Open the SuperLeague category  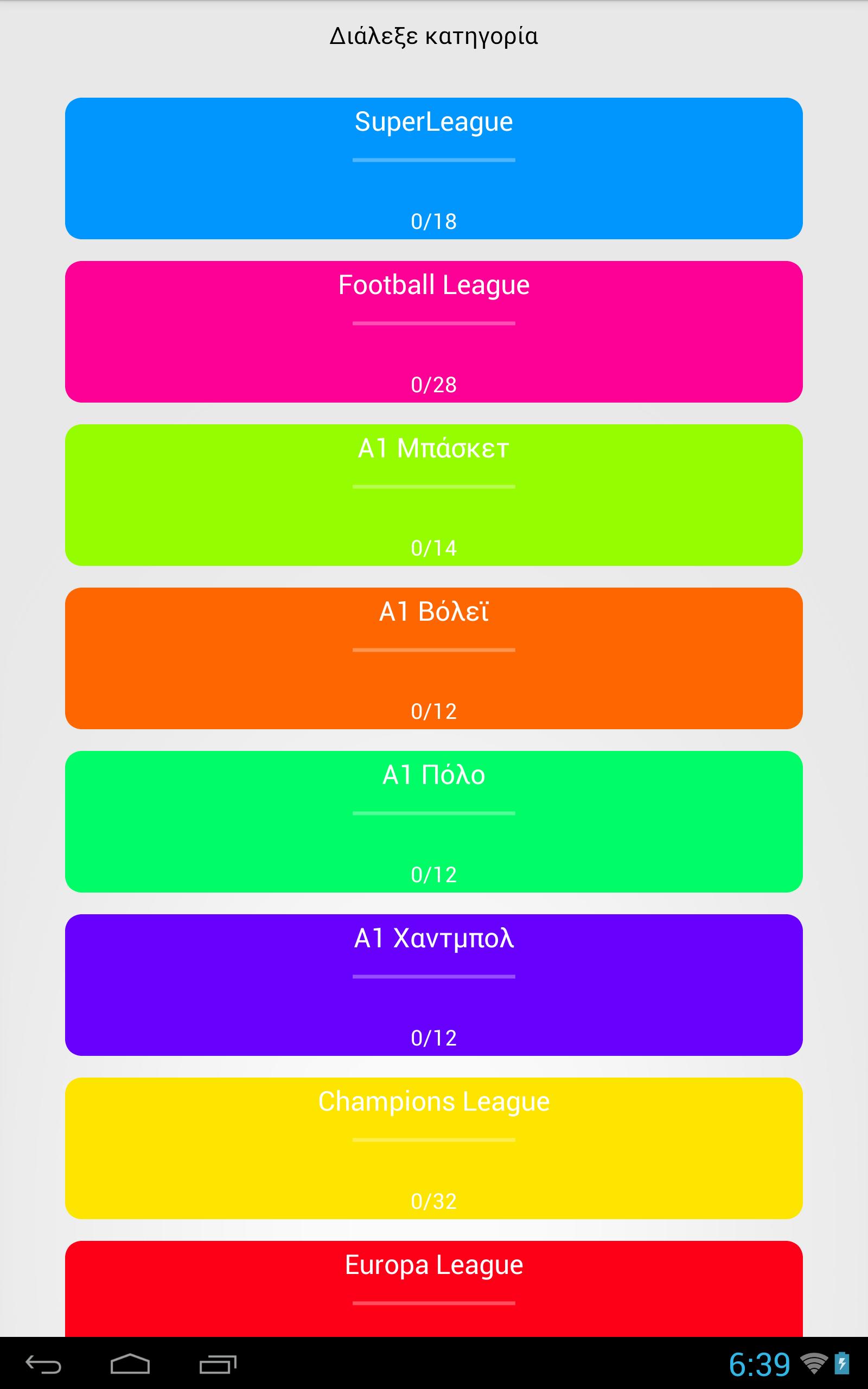click(433, 168)
